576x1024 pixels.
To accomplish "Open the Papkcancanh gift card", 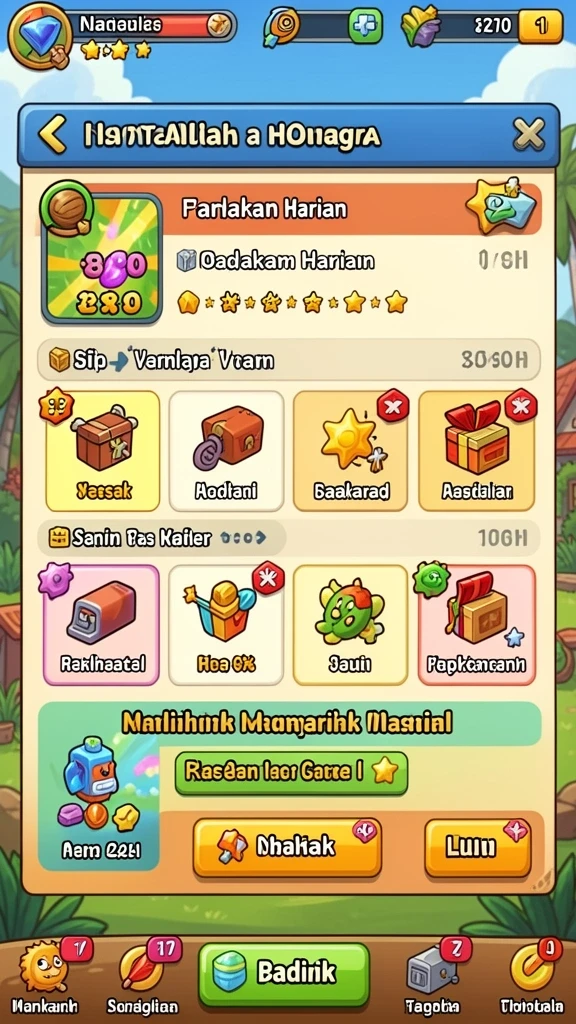I will point(477,625).
